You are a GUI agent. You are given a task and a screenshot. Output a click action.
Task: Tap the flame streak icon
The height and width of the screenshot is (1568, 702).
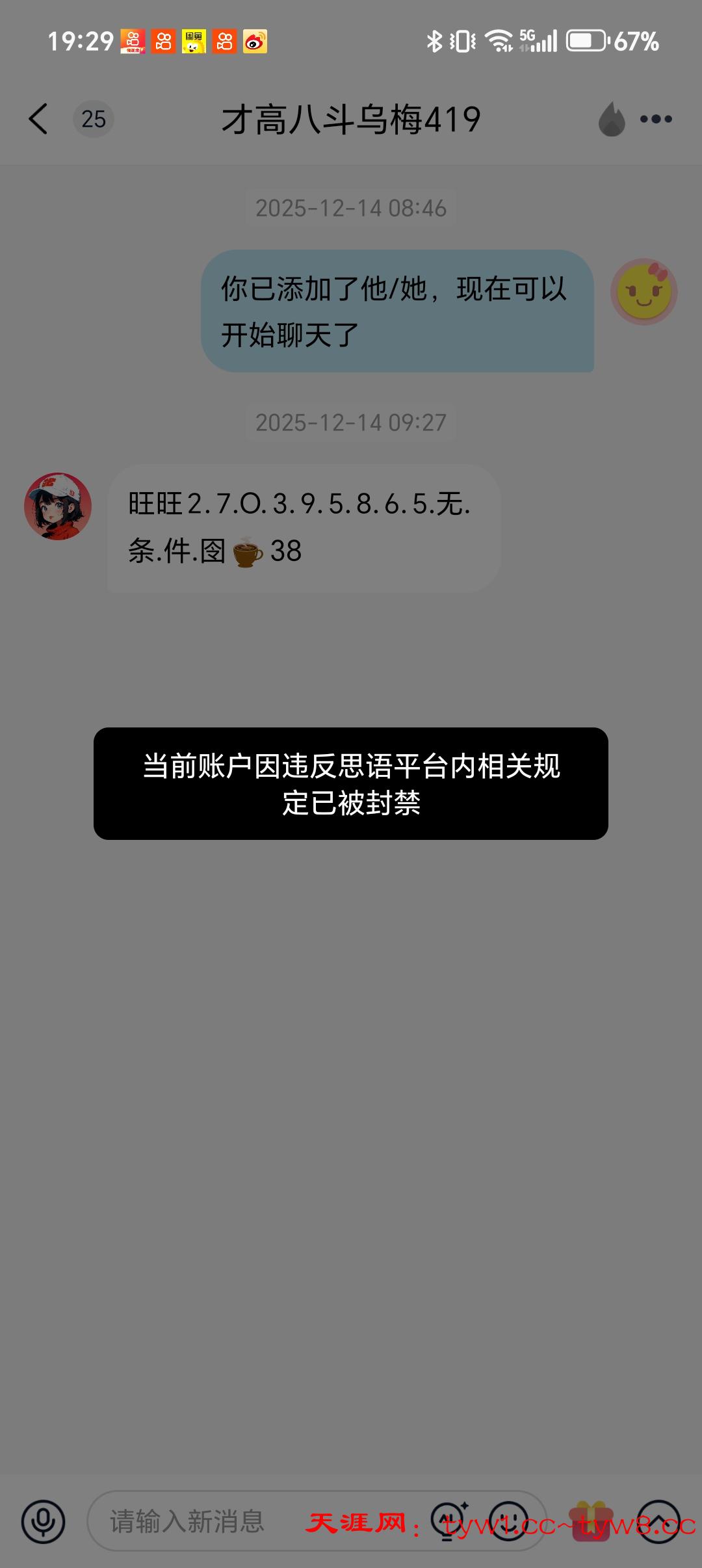pyautogui.click(x=611, y=119)
